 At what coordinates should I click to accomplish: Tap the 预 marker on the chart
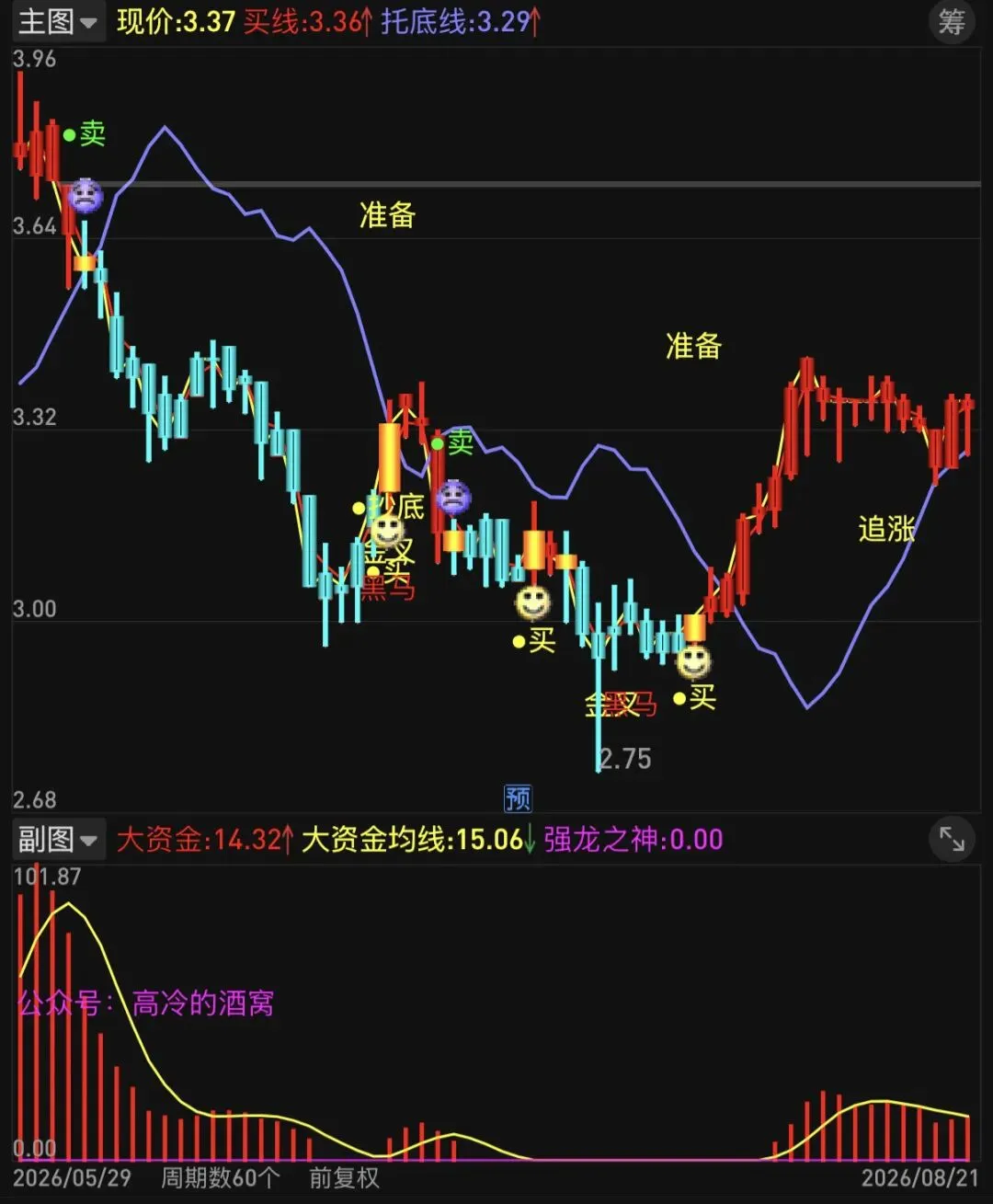pyautogui.click(x=518, y=797)
